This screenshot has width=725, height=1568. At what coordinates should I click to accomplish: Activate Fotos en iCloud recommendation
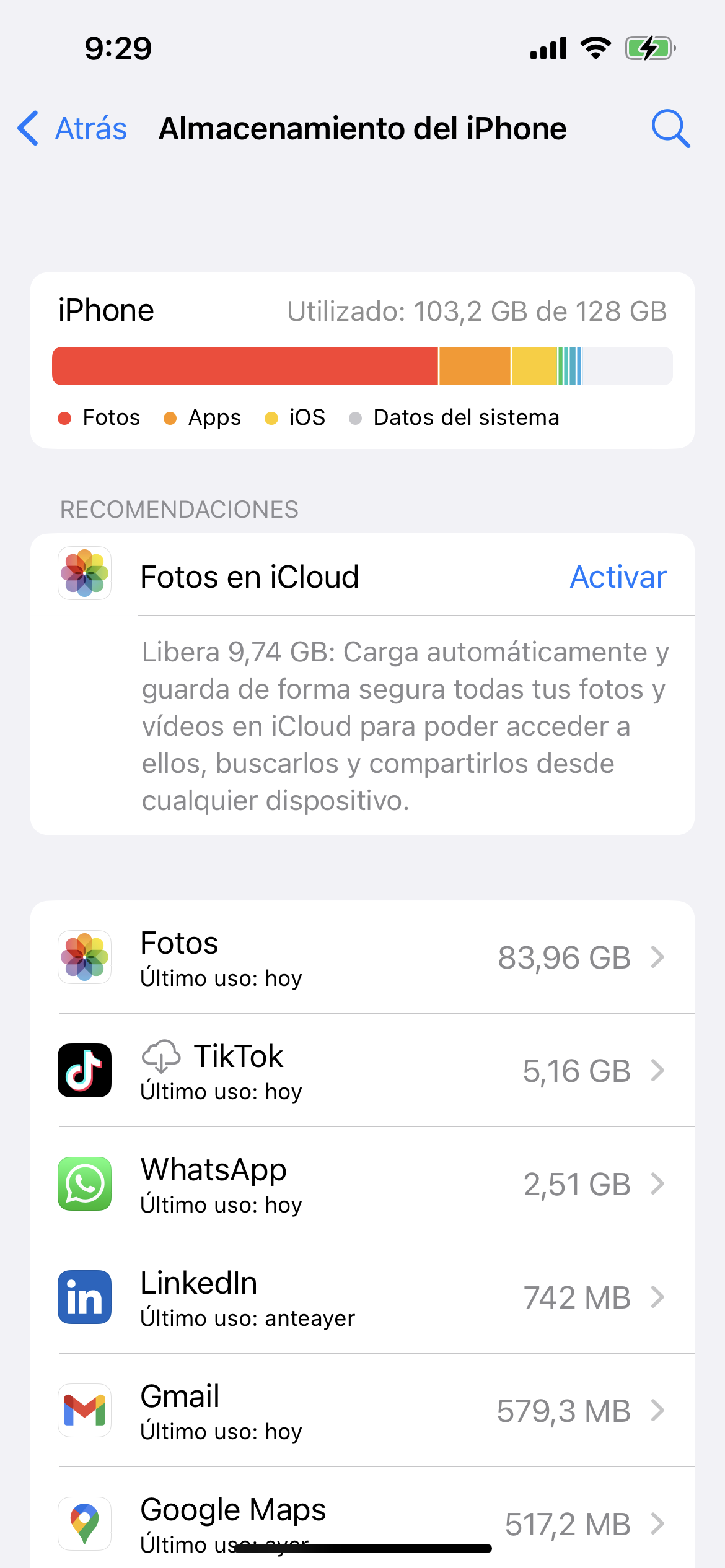(x=618, y=577)
